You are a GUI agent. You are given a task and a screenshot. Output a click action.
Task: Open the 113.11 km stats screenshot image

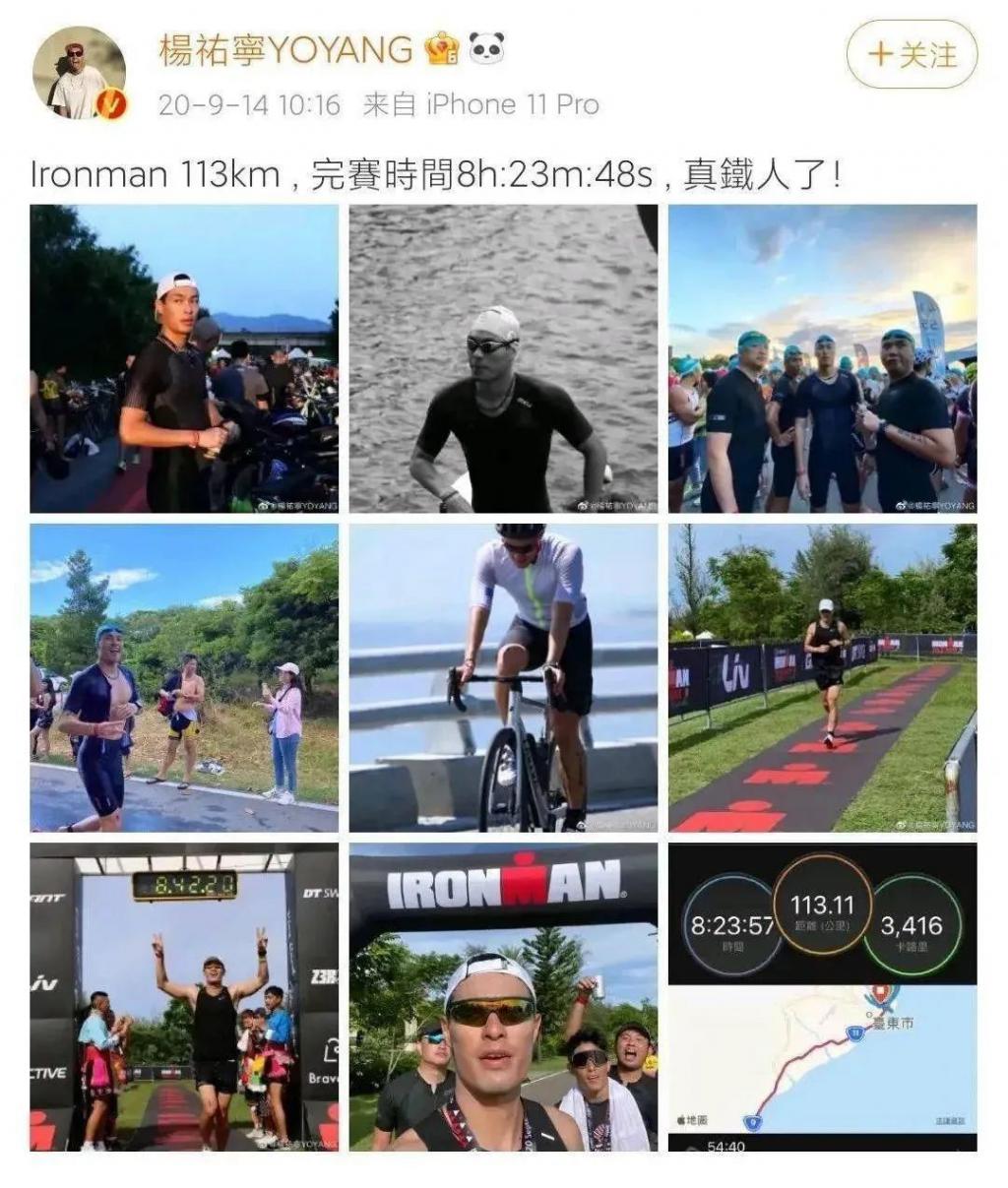tap(822, 996)
